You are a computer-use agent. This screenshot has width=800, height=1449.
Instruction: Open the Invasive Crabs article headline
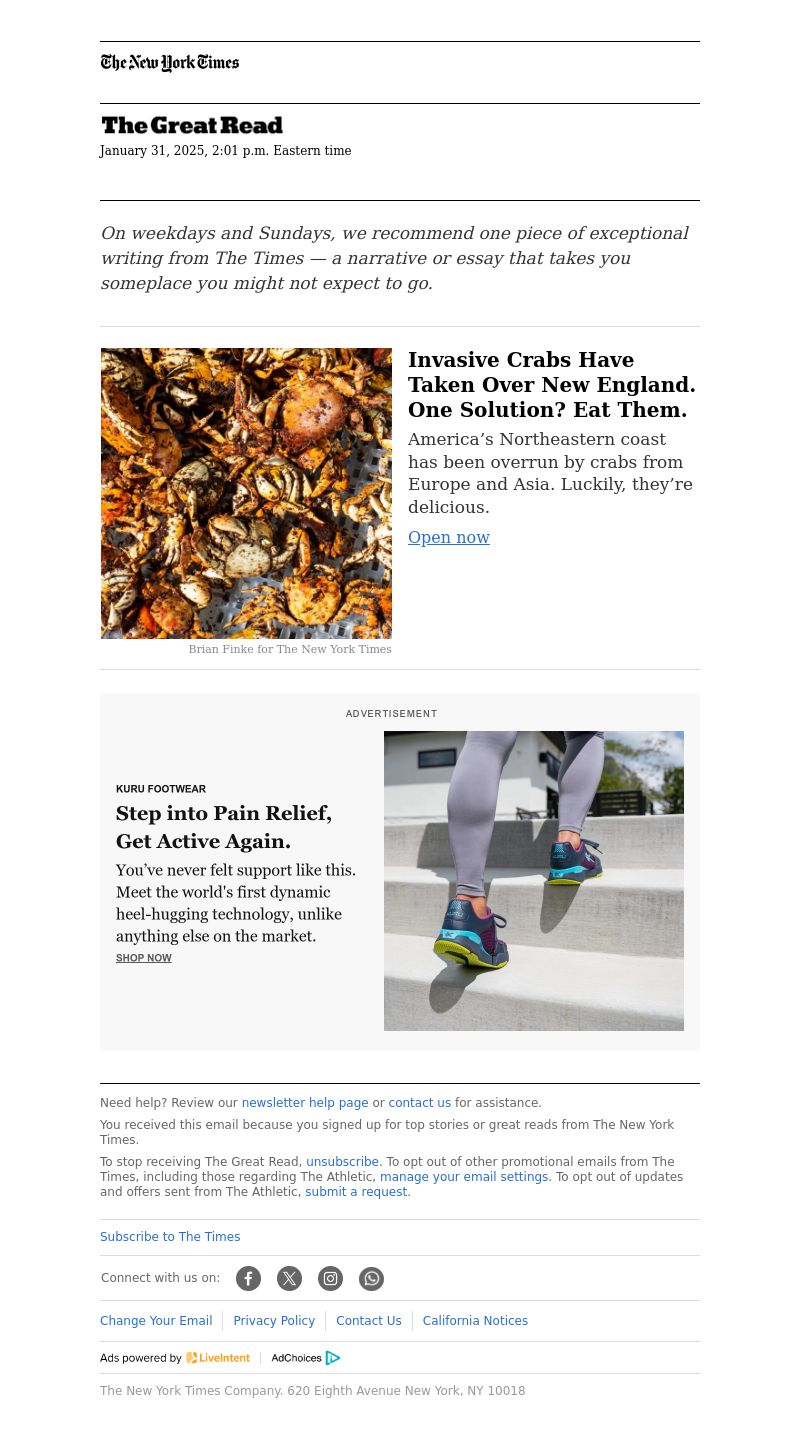click(551, 385)
